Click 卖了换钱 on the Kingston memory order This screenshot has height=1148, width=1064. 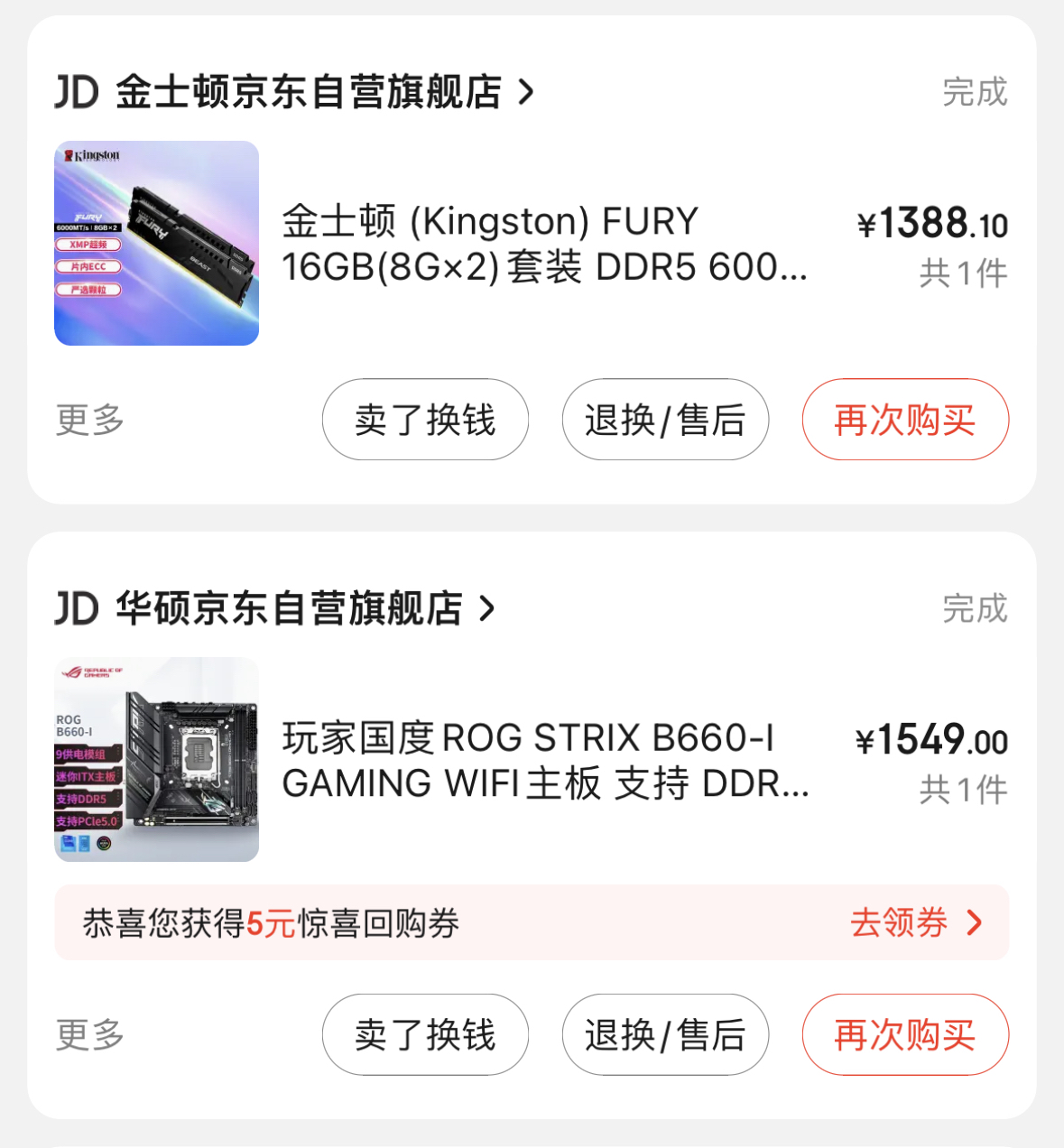coord(425,420)
